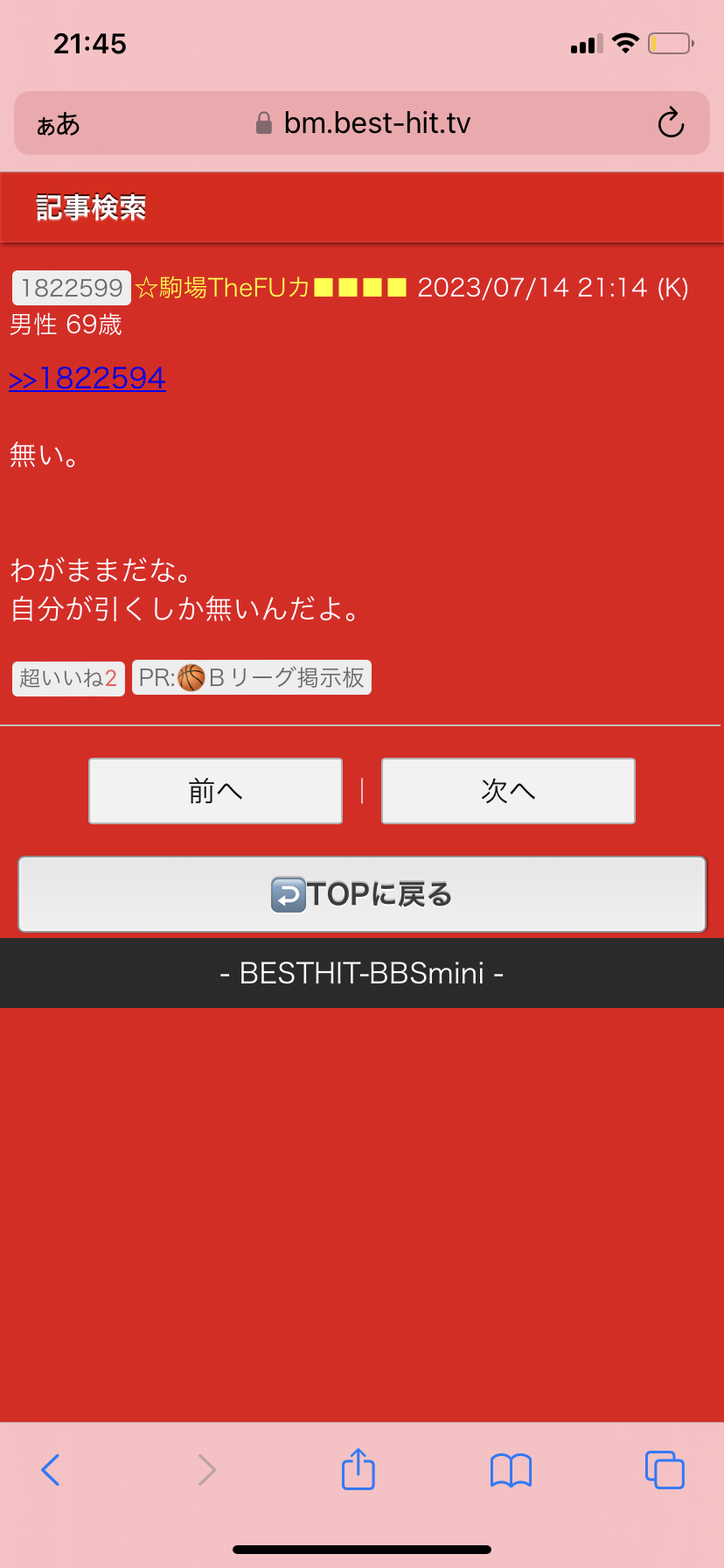Open Safari bookmarks

(512, 1470)
